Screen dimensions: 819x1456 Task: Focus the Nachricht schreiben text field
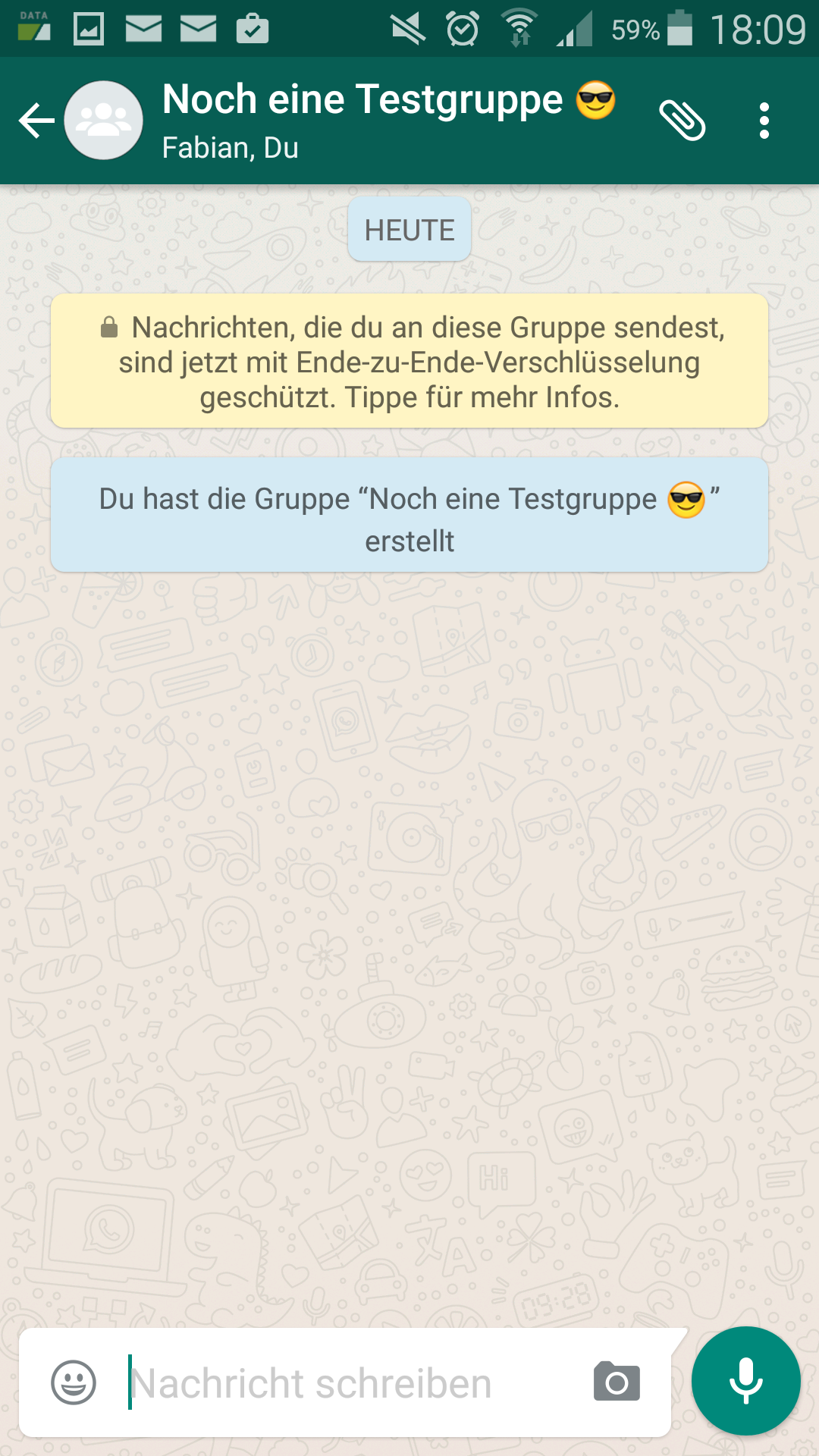coord(349,1382)
